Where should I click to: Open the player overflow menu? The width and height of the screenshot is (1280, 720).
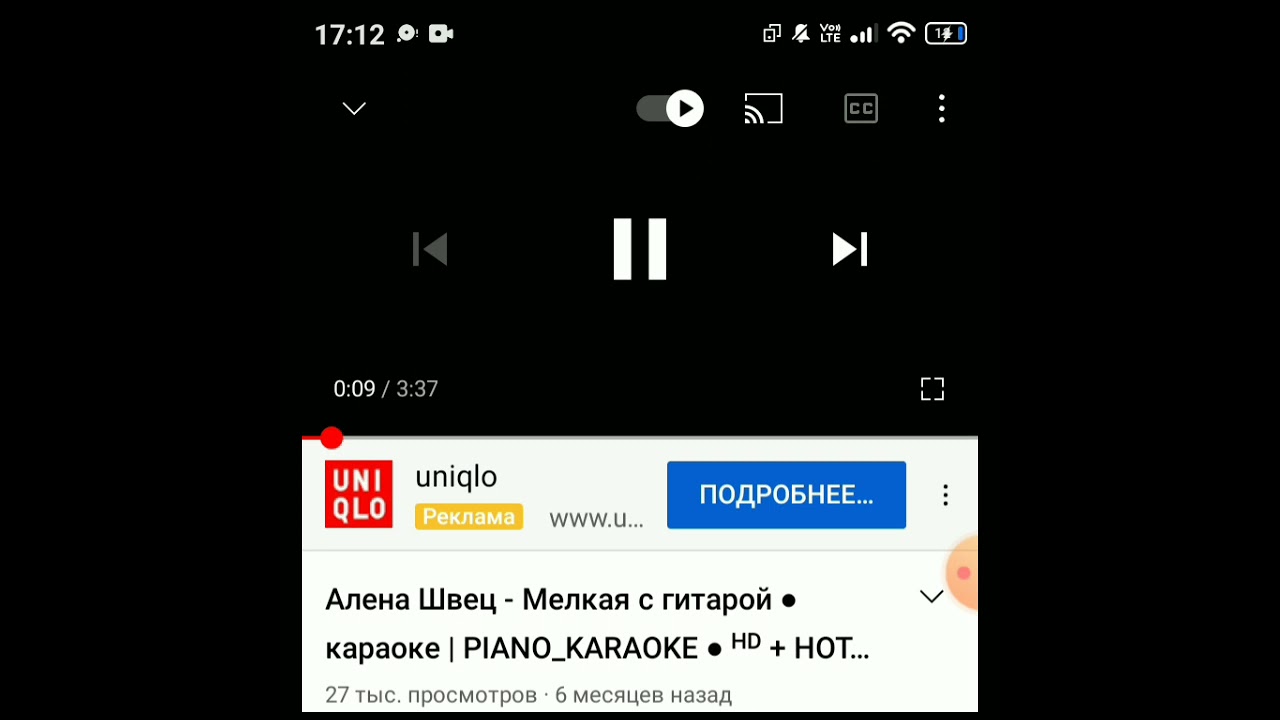tap(941, 108)
